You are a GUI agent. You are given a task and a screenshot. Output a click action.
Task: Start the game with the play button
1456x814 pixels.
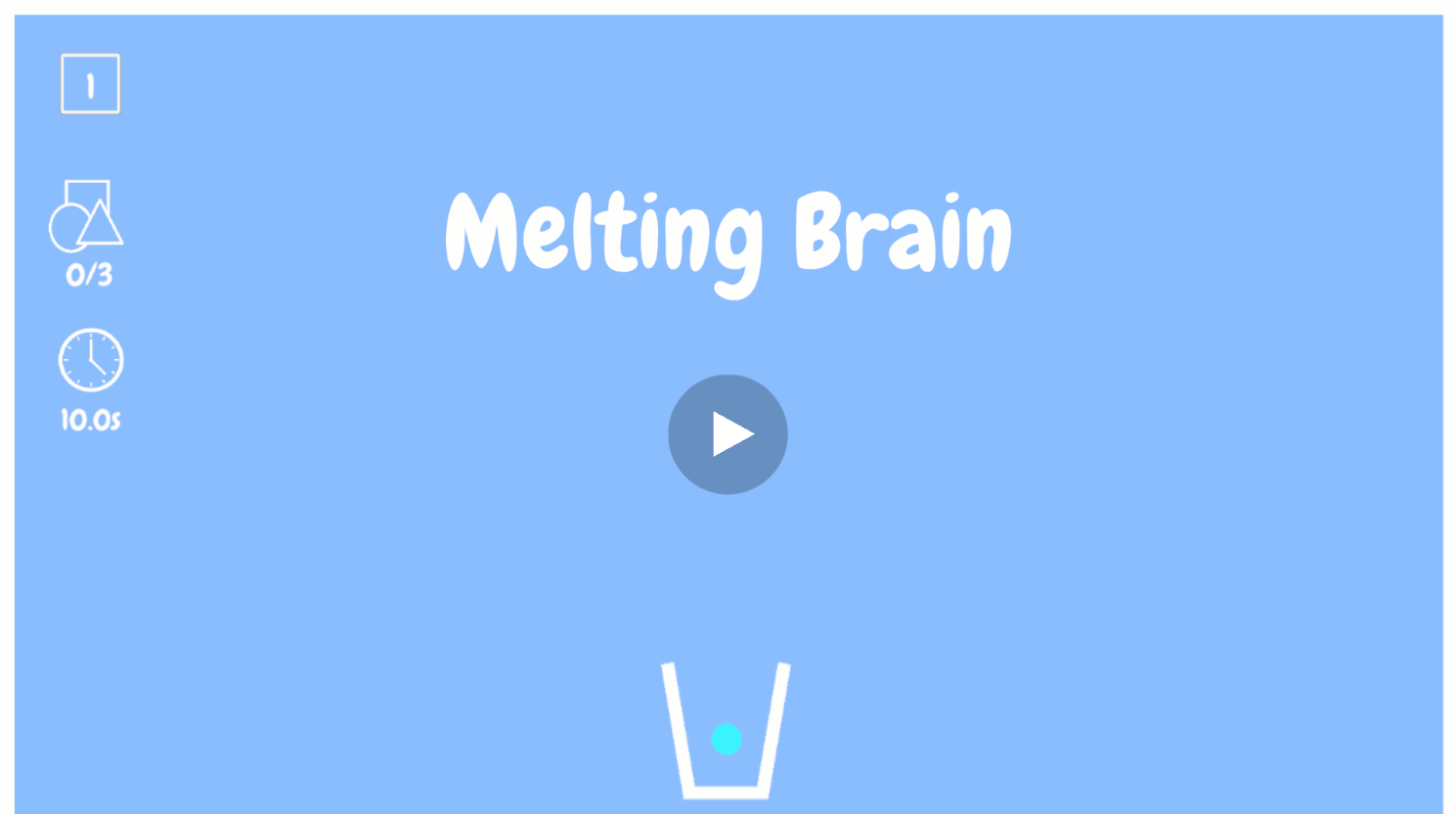tap(728, 434)
